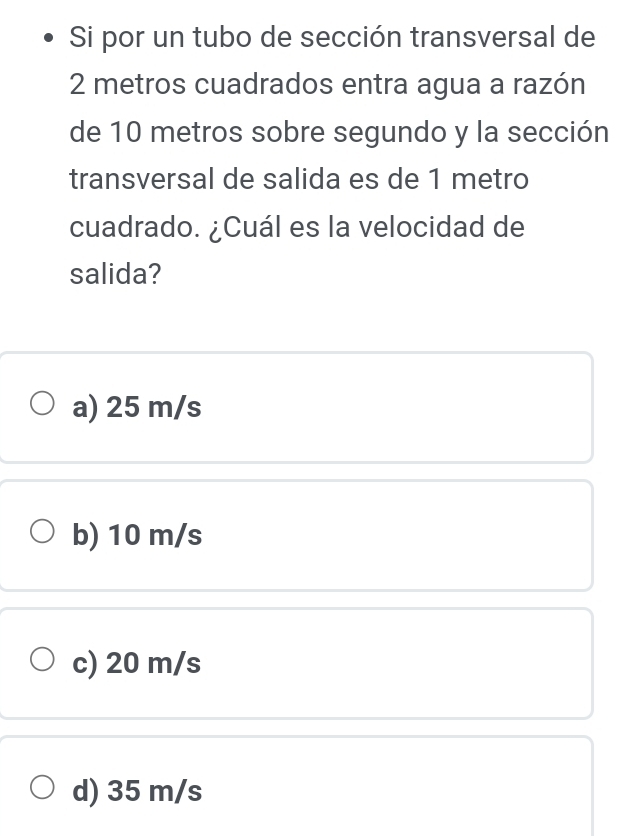
Task: Select answer a) 25 m/s
Action: [43, 406]
